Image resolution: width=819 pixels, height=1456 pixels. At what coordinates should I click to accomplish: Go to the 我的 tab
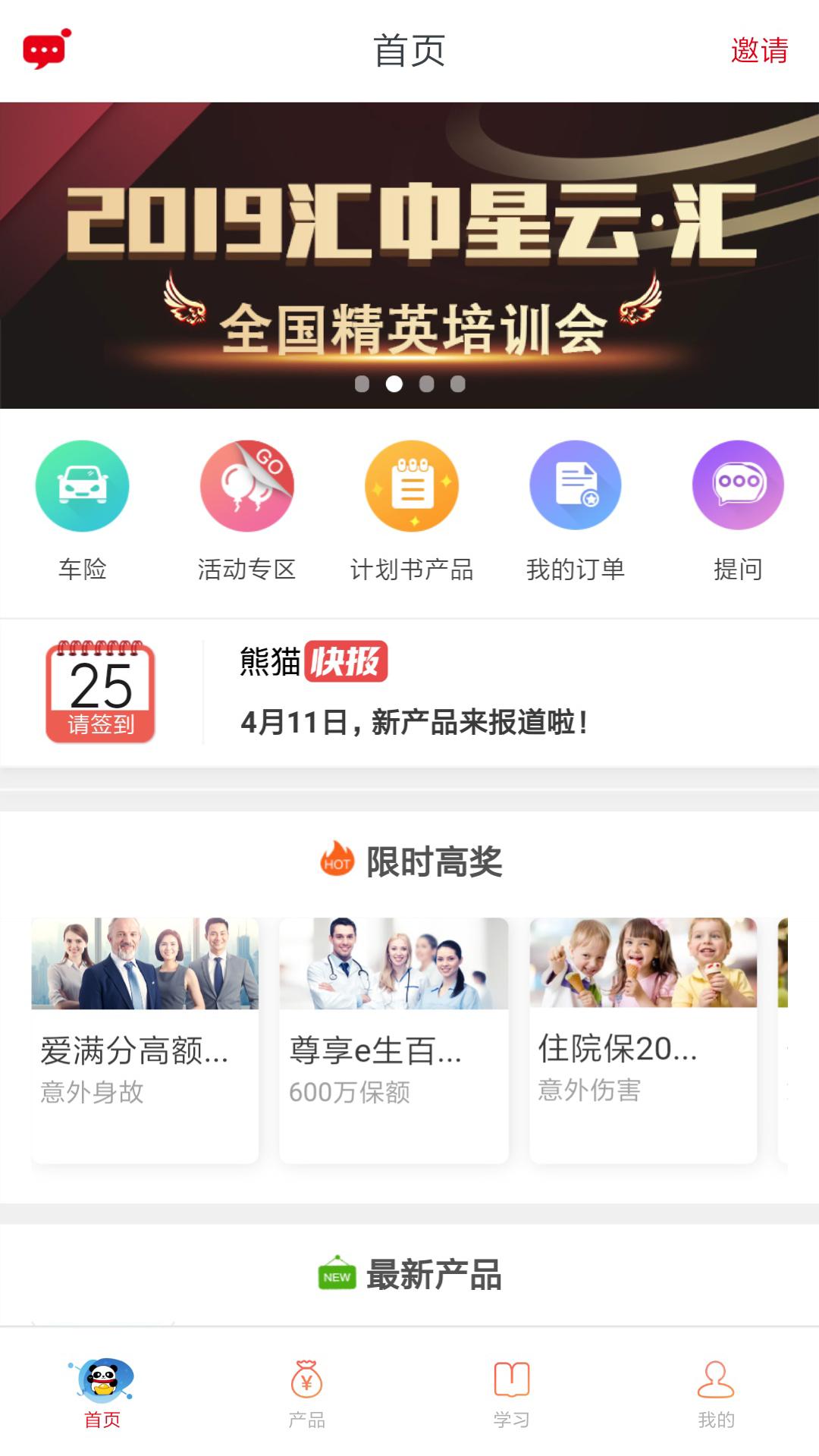coord(716,1394)
